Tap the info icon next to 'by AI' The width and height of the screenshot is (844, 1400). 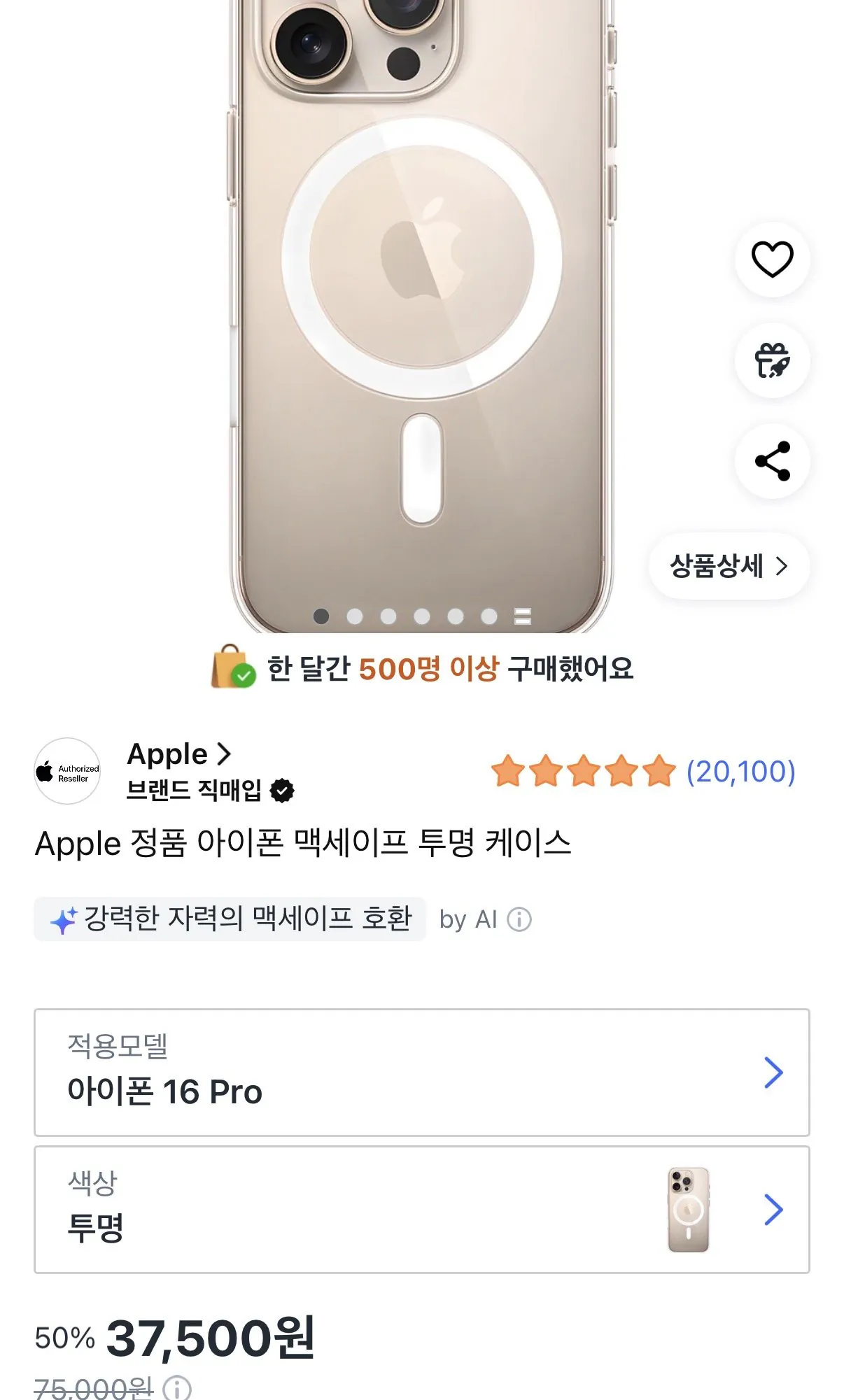pyautogui.click(x=522, y=918)
